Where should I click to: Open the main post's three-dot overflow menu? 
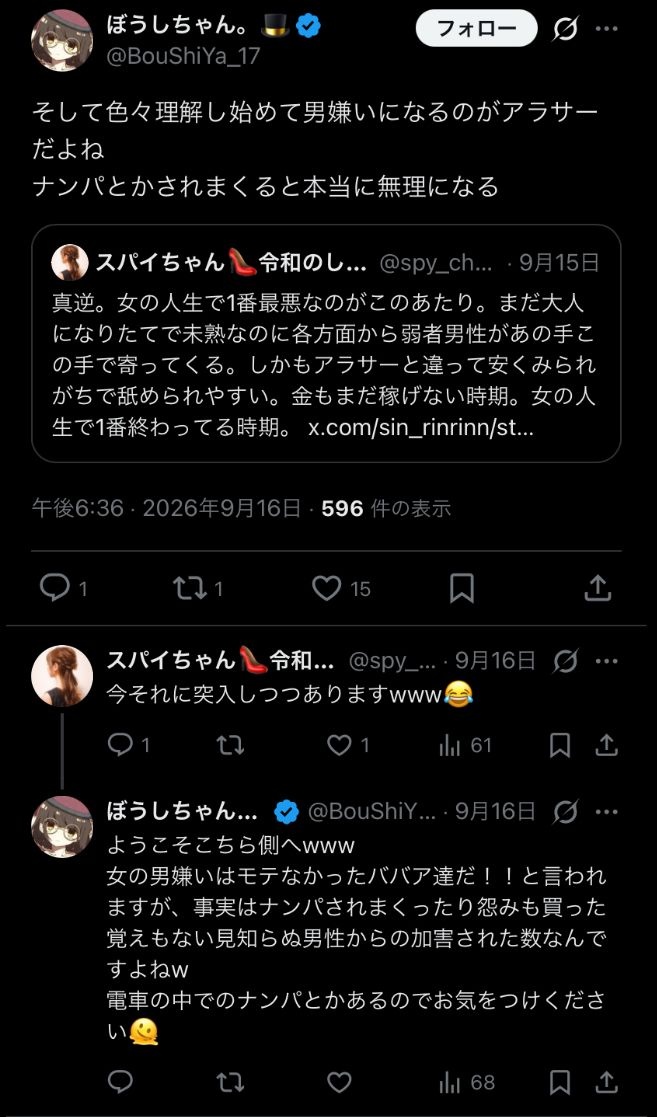606,28
